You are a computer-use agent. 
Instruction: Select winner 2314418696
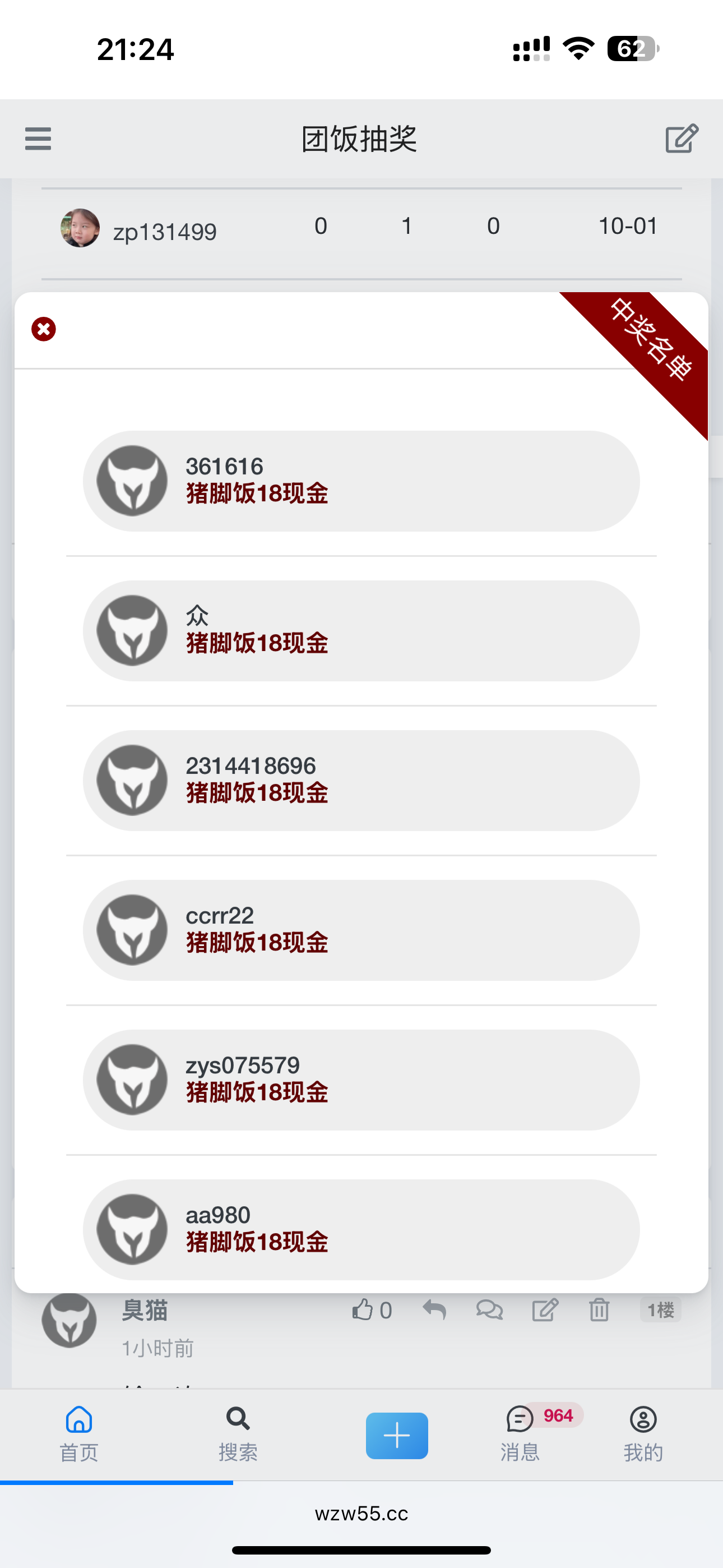(x=361, y=780)
